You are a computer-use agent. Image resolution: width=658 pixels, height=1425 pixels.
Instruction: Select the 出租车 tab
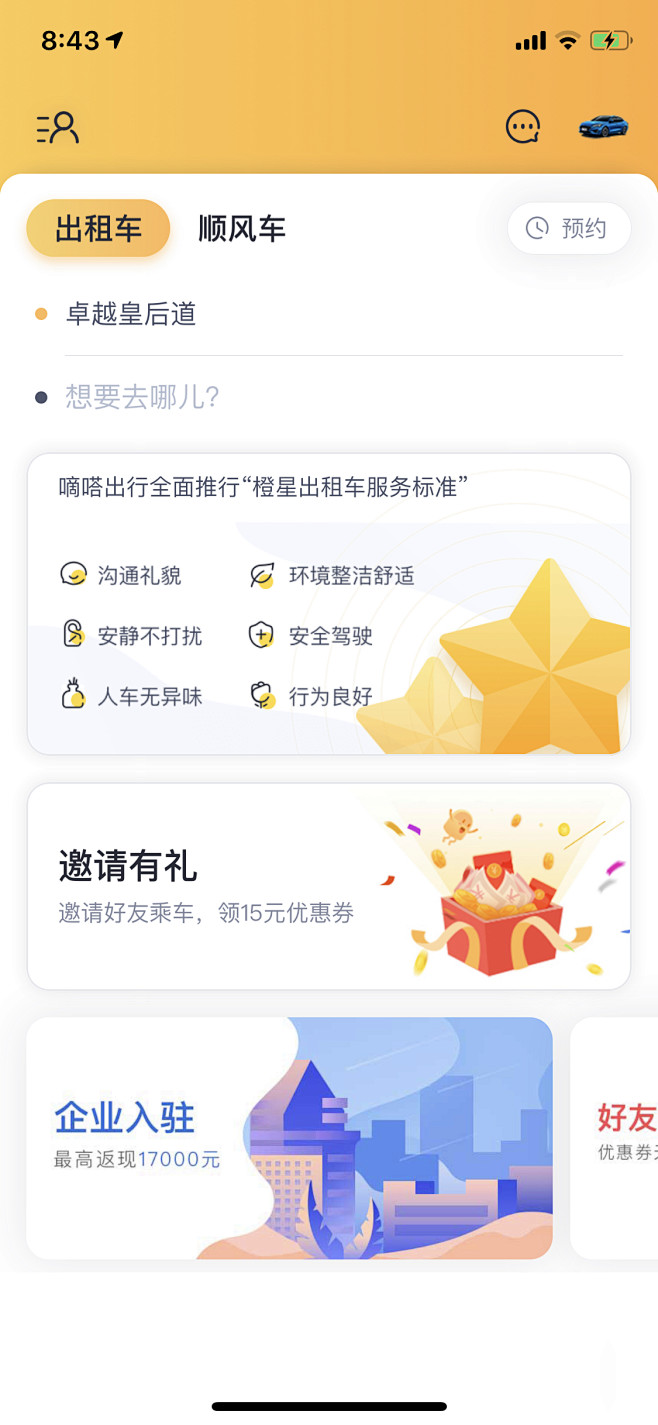pos(98,229)
